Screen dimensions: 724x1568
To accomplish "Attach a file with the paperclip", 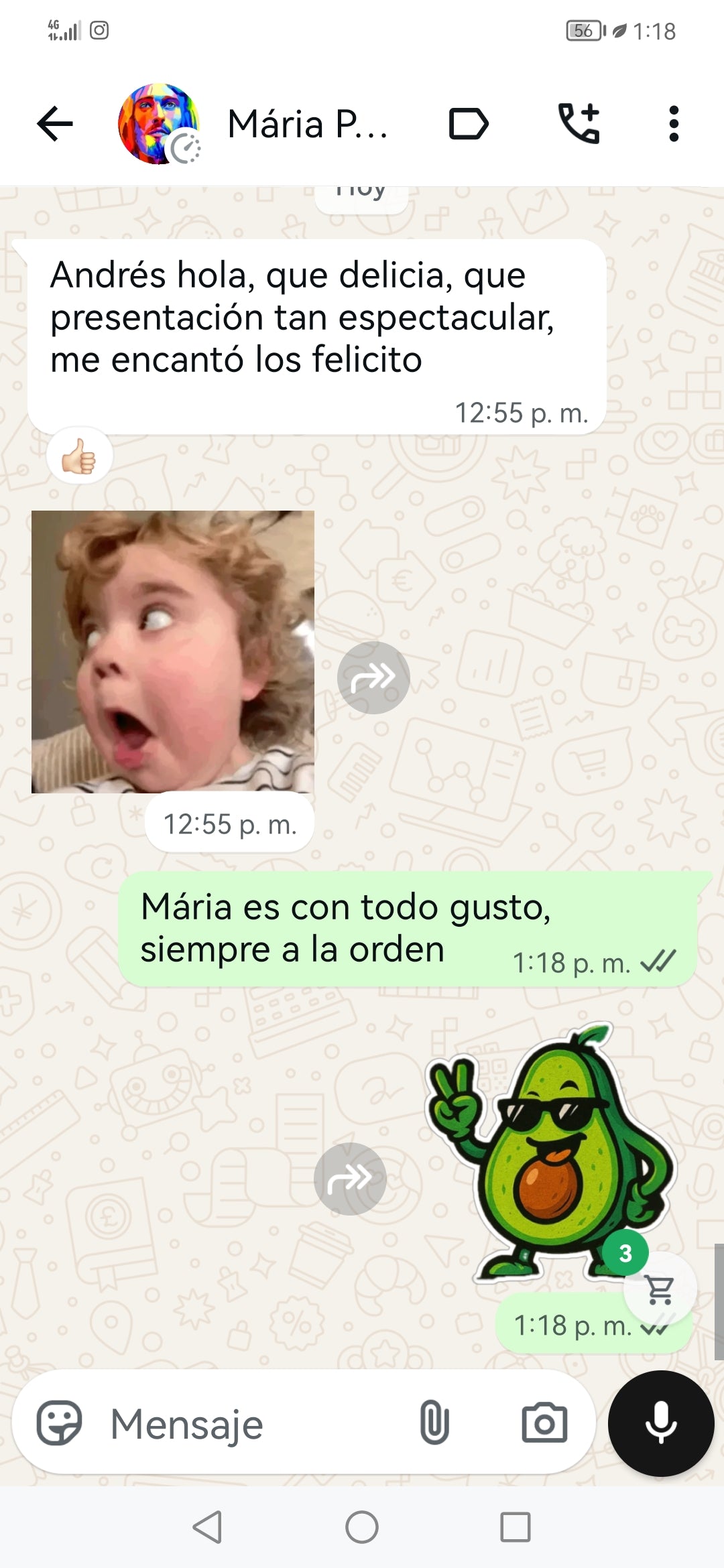I will (x=434, y=1423).
